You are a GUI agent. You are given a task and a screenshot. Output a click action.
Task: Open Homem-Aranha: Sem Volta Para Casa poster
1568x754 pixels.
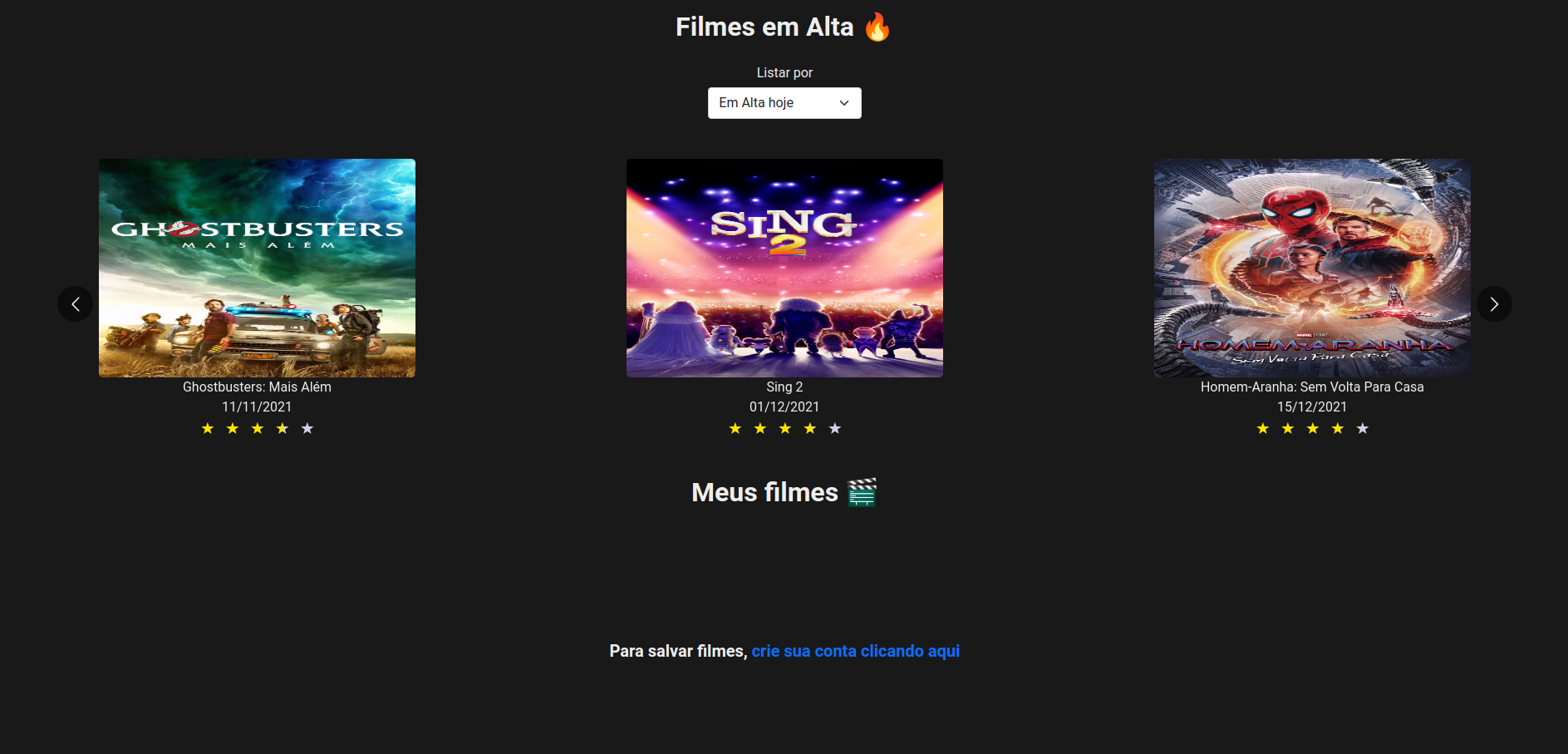[x=1311, y=268]
